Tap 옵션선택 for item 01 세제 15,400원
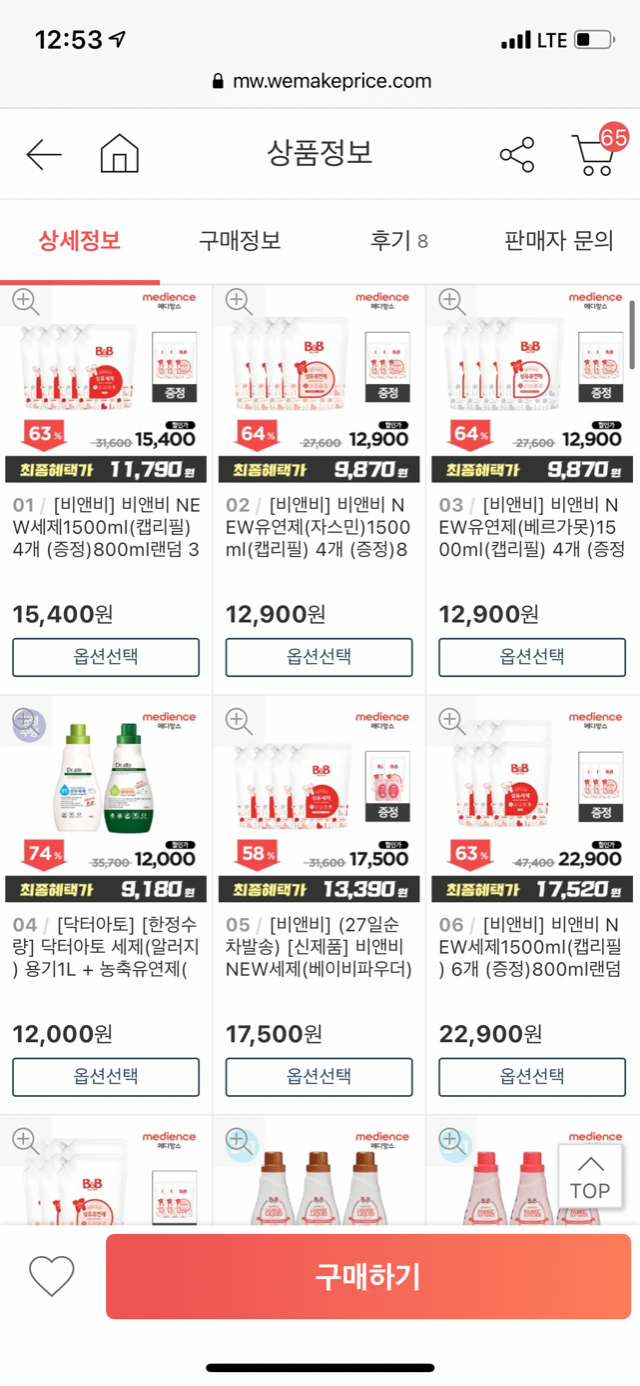Viewport: 640px width, 1386px height. click(x=106, y=657)
